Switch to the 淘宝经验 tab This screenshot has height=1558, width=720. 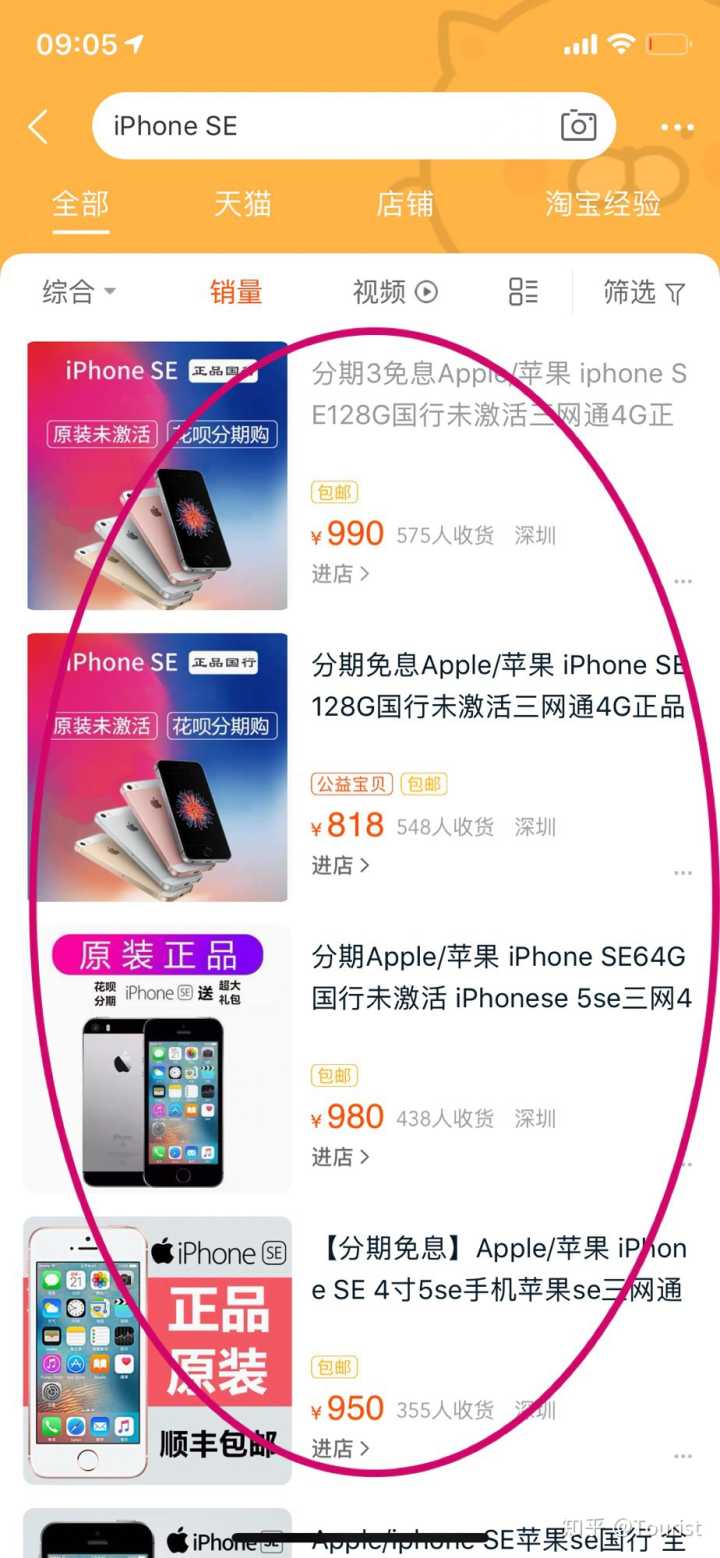(603, 203)
